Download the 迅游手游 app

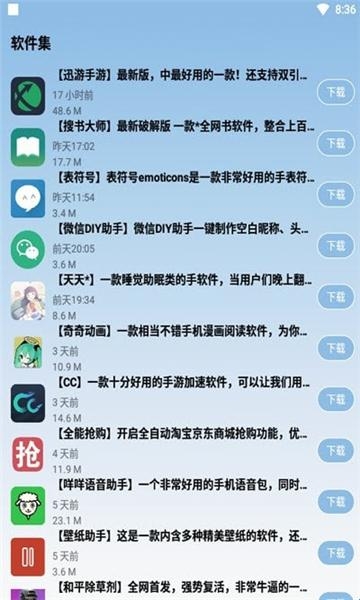336,92
